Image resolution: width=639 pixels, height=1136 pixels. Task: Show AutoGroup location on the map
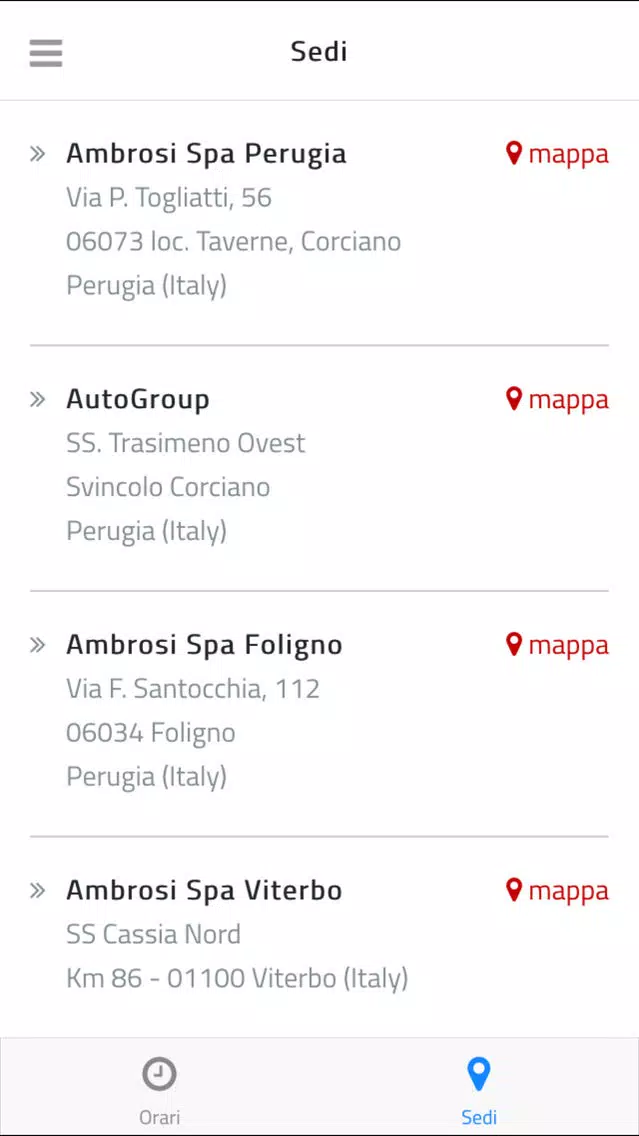click(x=557, y=399)
